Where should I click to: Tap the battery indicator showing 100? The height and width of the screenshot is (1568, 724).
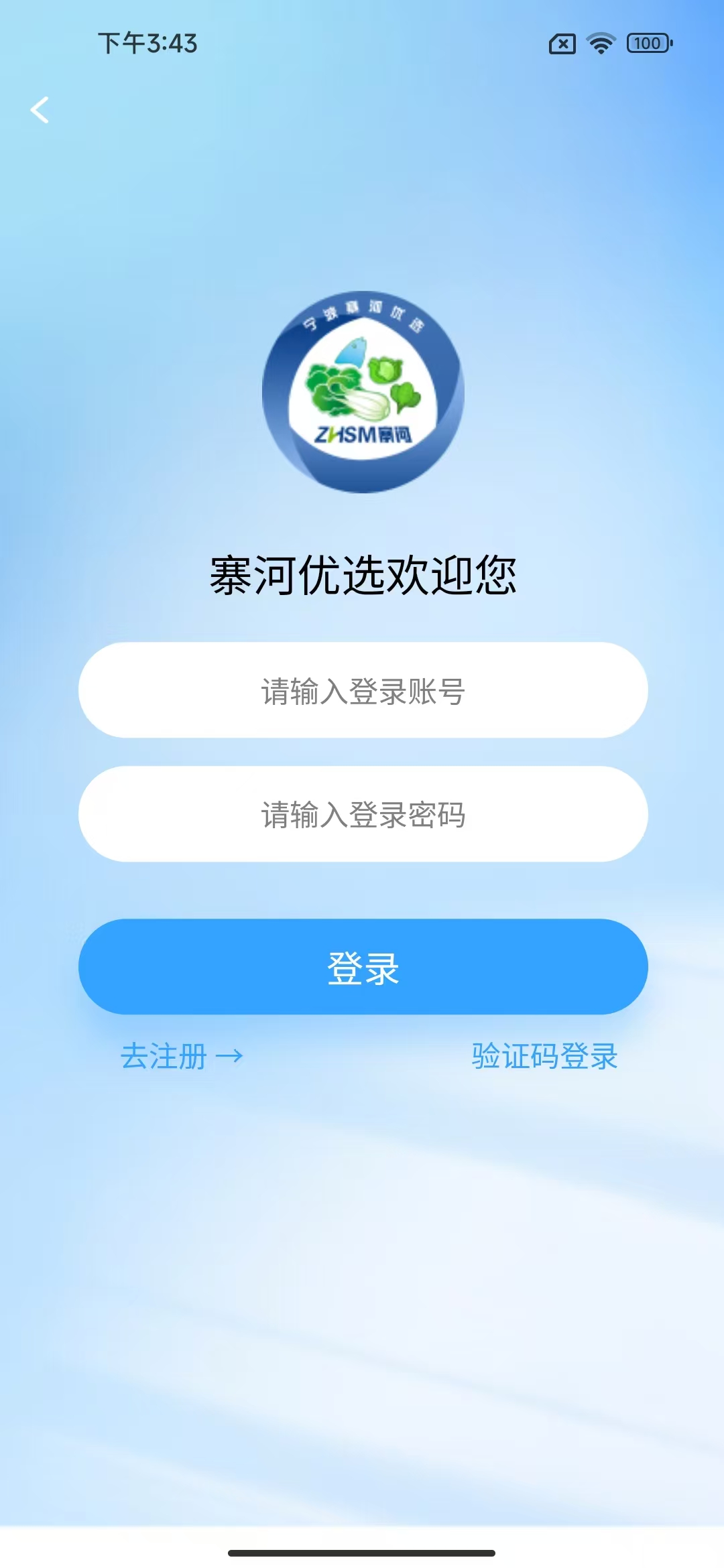coord(646,43)
